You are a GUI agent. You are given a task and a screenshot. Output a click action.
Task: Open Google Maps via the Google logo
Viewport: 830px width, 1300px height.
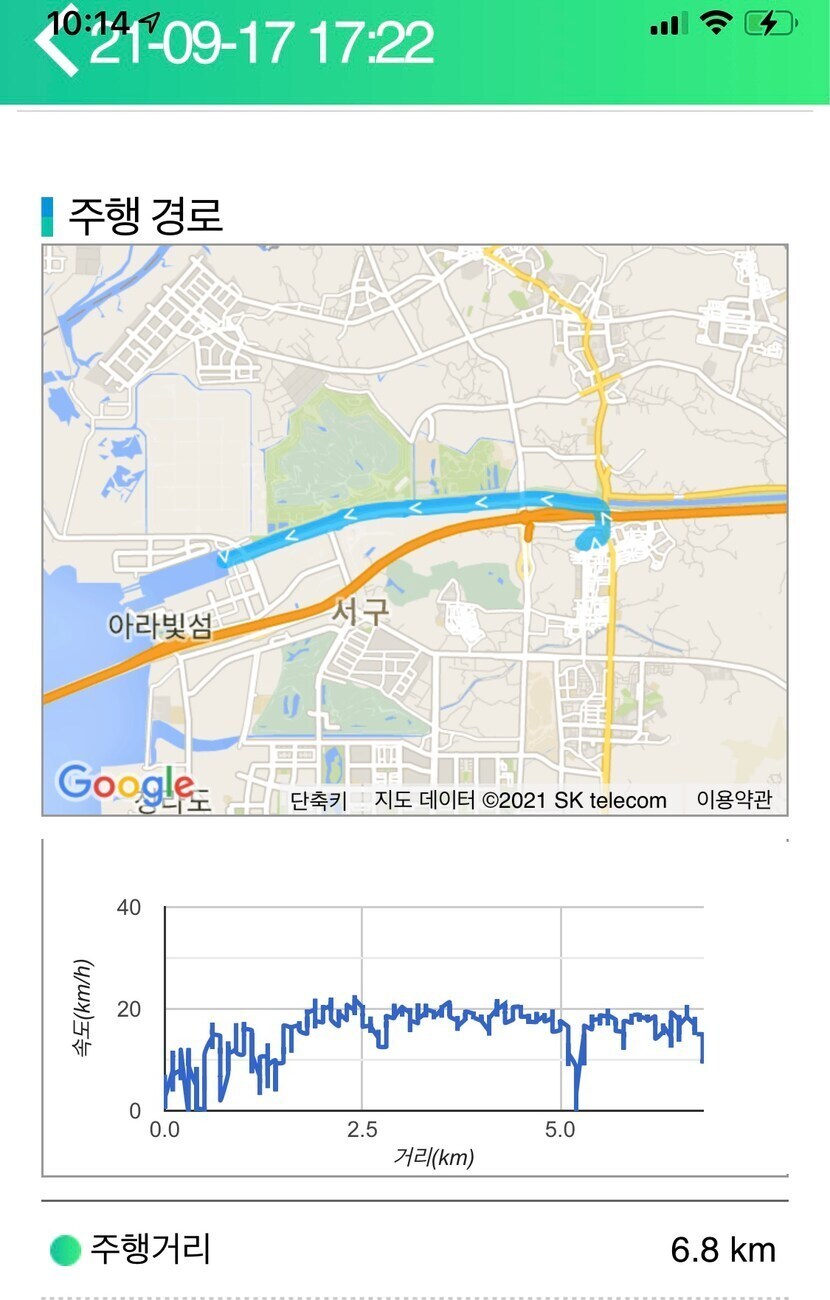(125, 784)
